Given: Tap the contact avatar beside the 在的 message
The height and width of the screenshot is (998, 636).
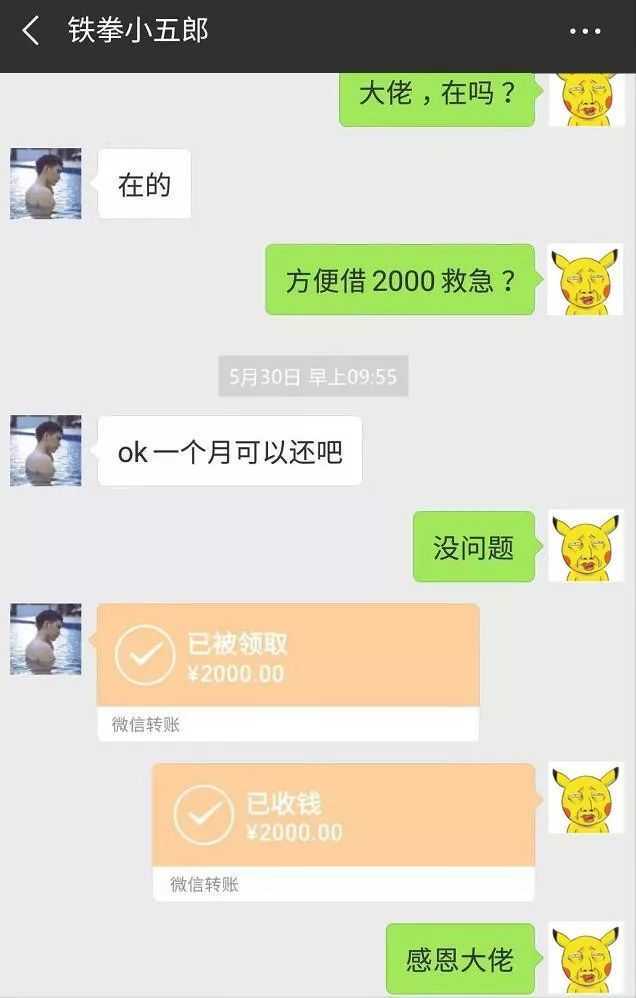Looking at the screenshot, I should point(46,184).
